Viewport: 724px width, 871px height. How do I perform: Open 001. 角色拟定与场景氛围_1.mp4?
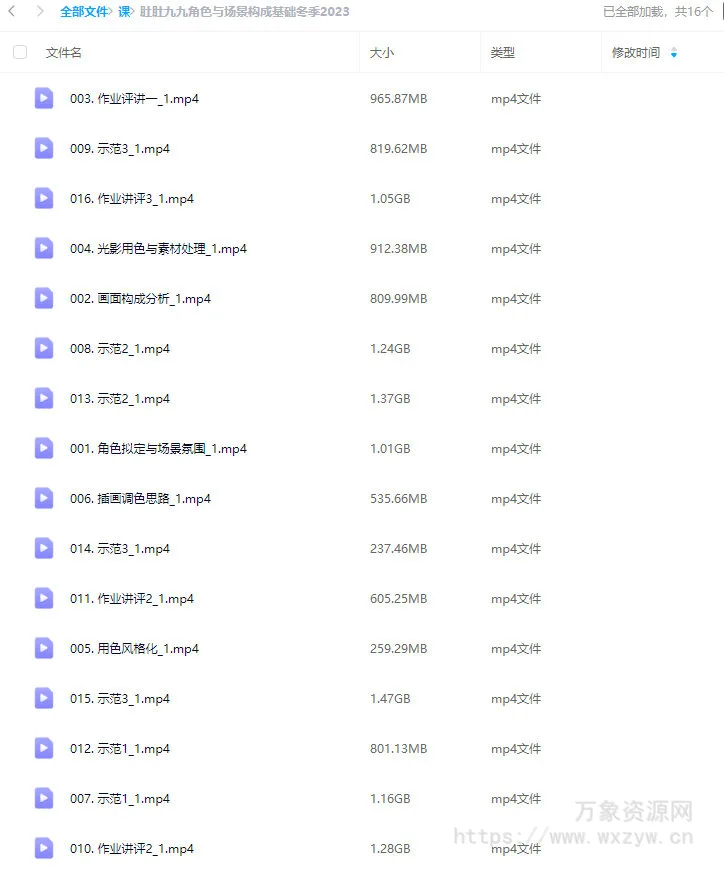pyautogui.click(x=158, y=449)
